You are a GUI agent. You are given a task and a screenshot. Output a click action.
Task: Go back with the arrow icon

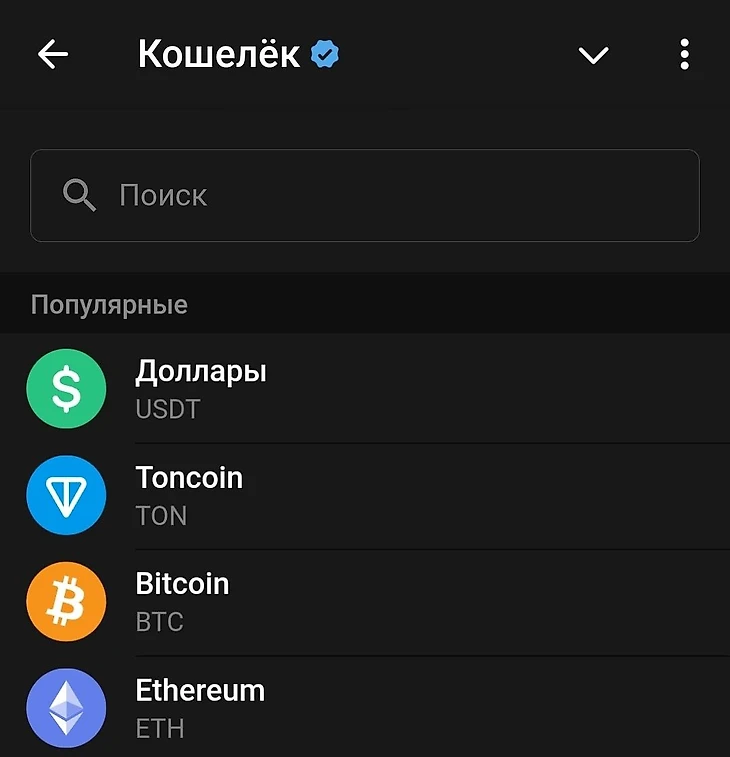[53, 55]
